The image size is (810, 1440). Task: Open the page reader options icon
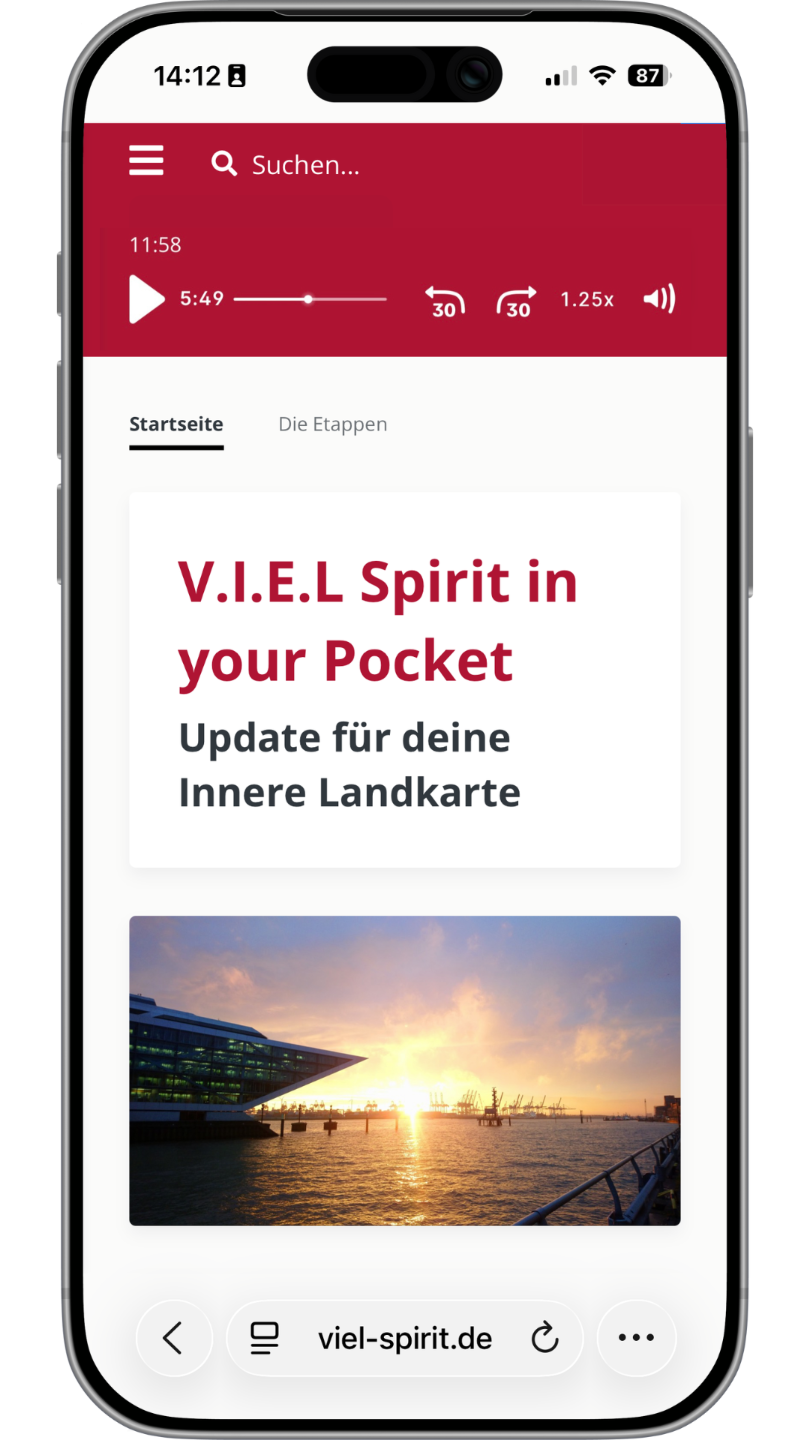264,1338
